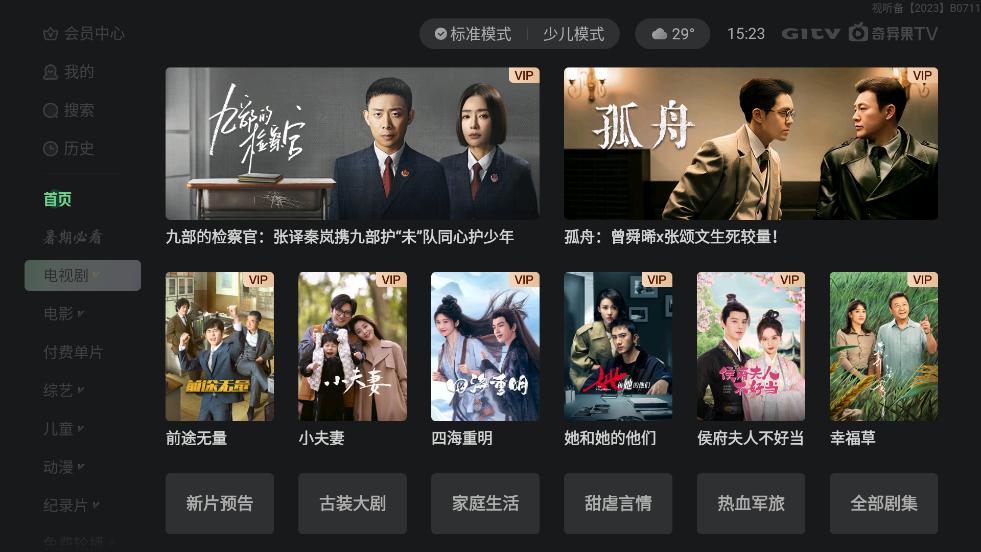Switch to the 首页 tab
Viewport: 981px width, 552px height.
[58, 199]
